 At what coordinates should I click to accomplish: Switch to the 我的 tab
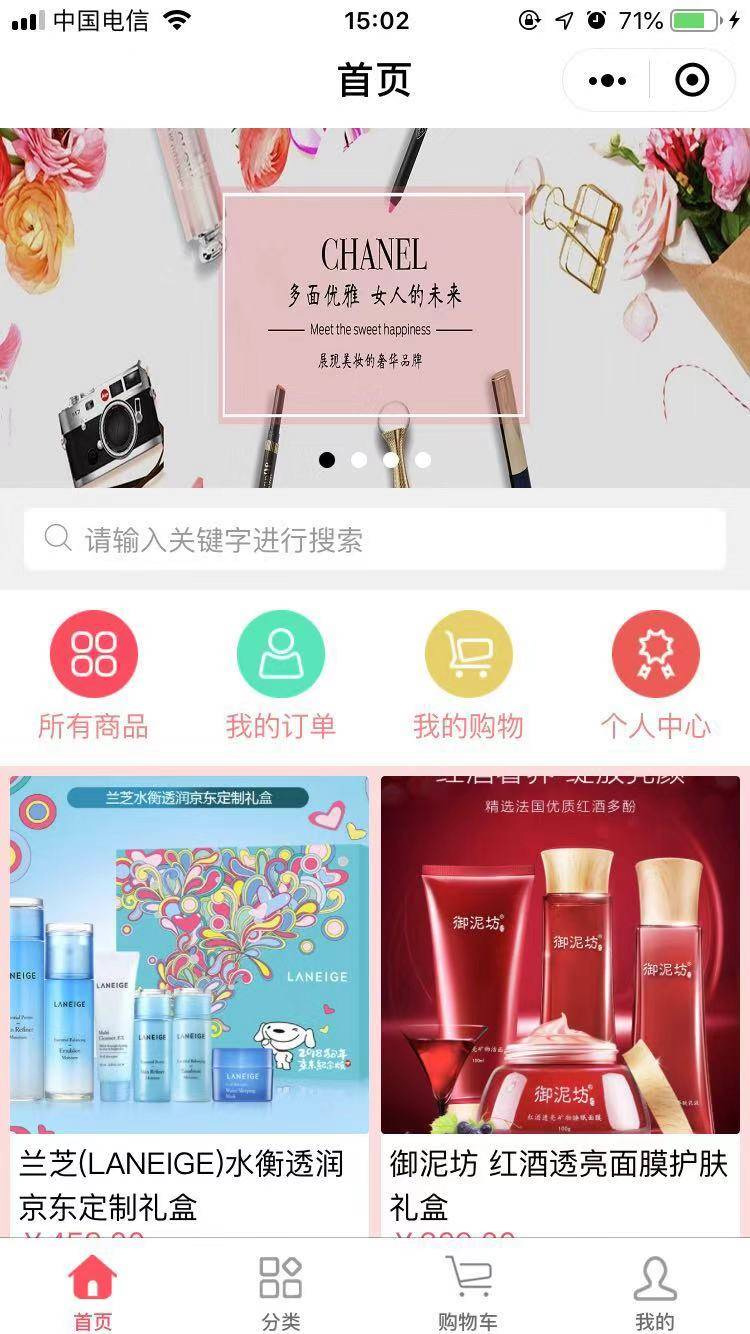(x=656, y=1295)
